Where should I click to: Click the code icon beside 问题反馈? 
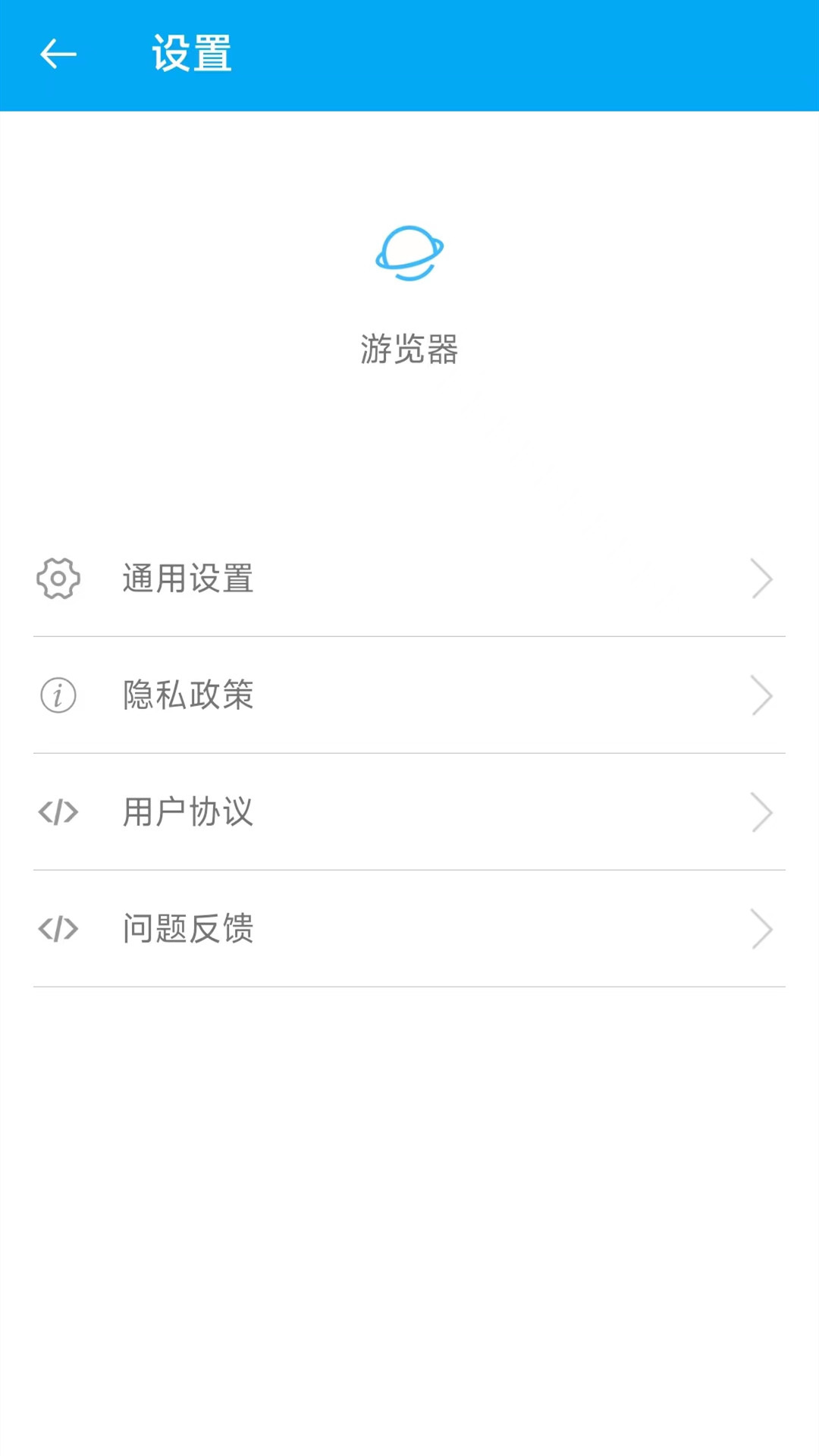[57, 929]
